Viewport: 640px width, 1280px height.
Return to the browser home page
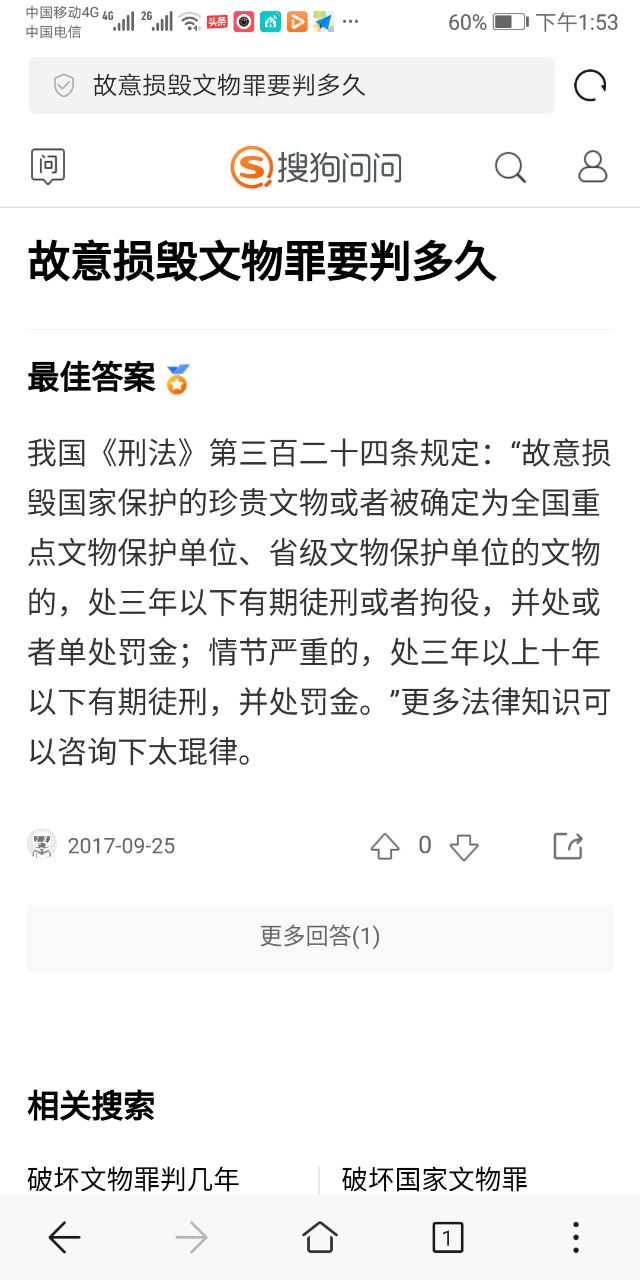(320, 1238)
